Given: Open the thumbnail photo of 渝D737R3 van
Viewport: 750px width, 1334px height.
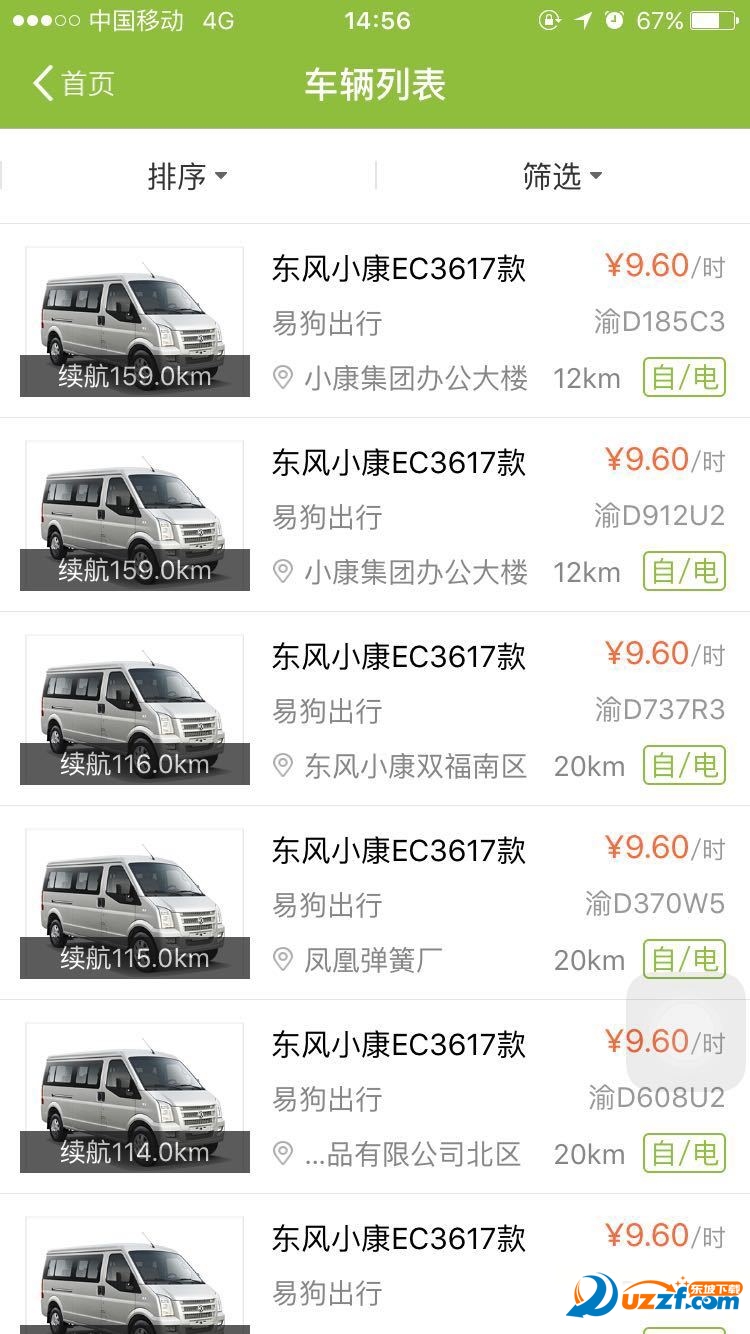Looking at the screenshot, I should (x=135, y=709).
